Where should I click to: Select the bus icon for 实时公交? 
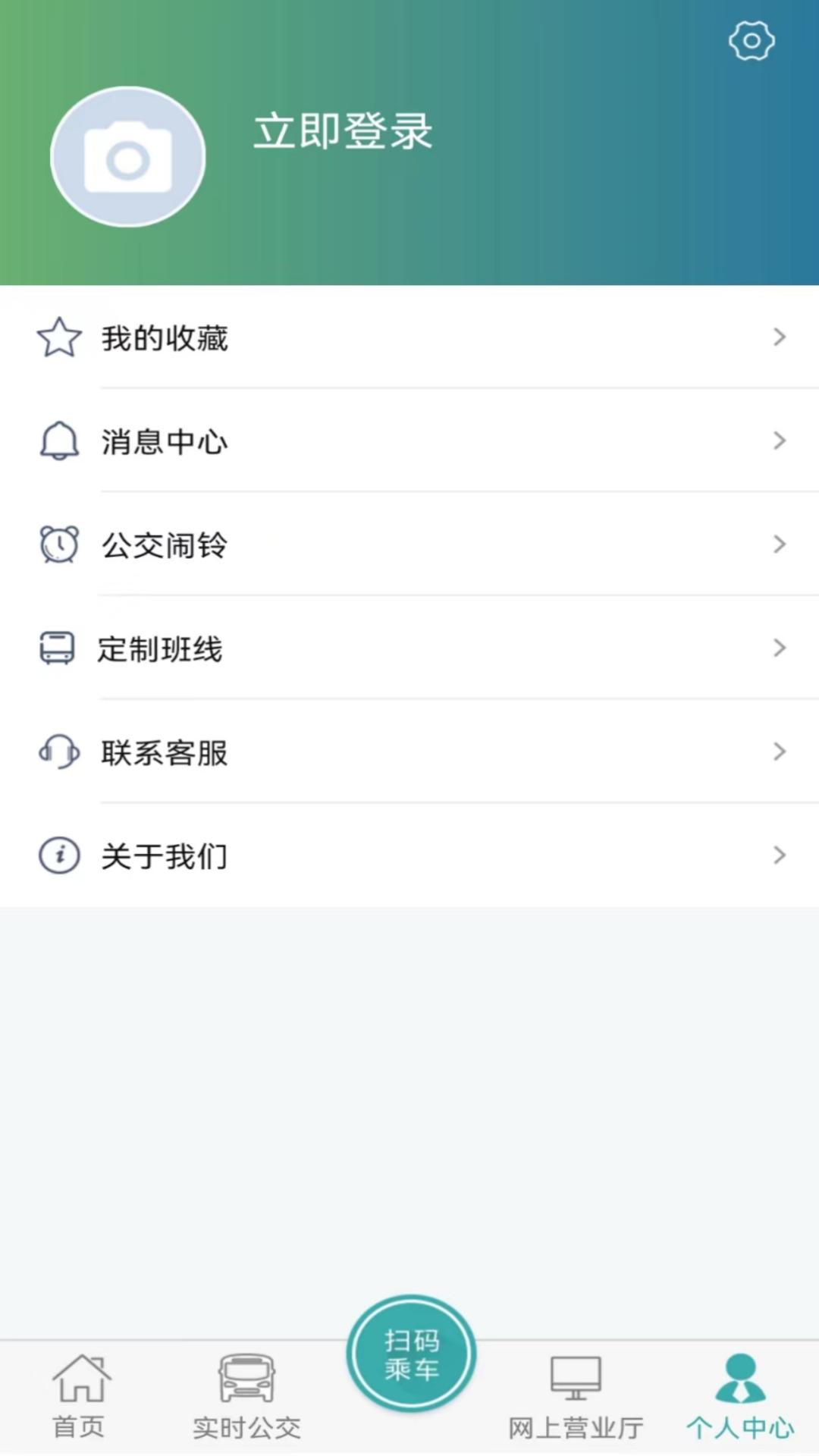tap(244, 1376)
